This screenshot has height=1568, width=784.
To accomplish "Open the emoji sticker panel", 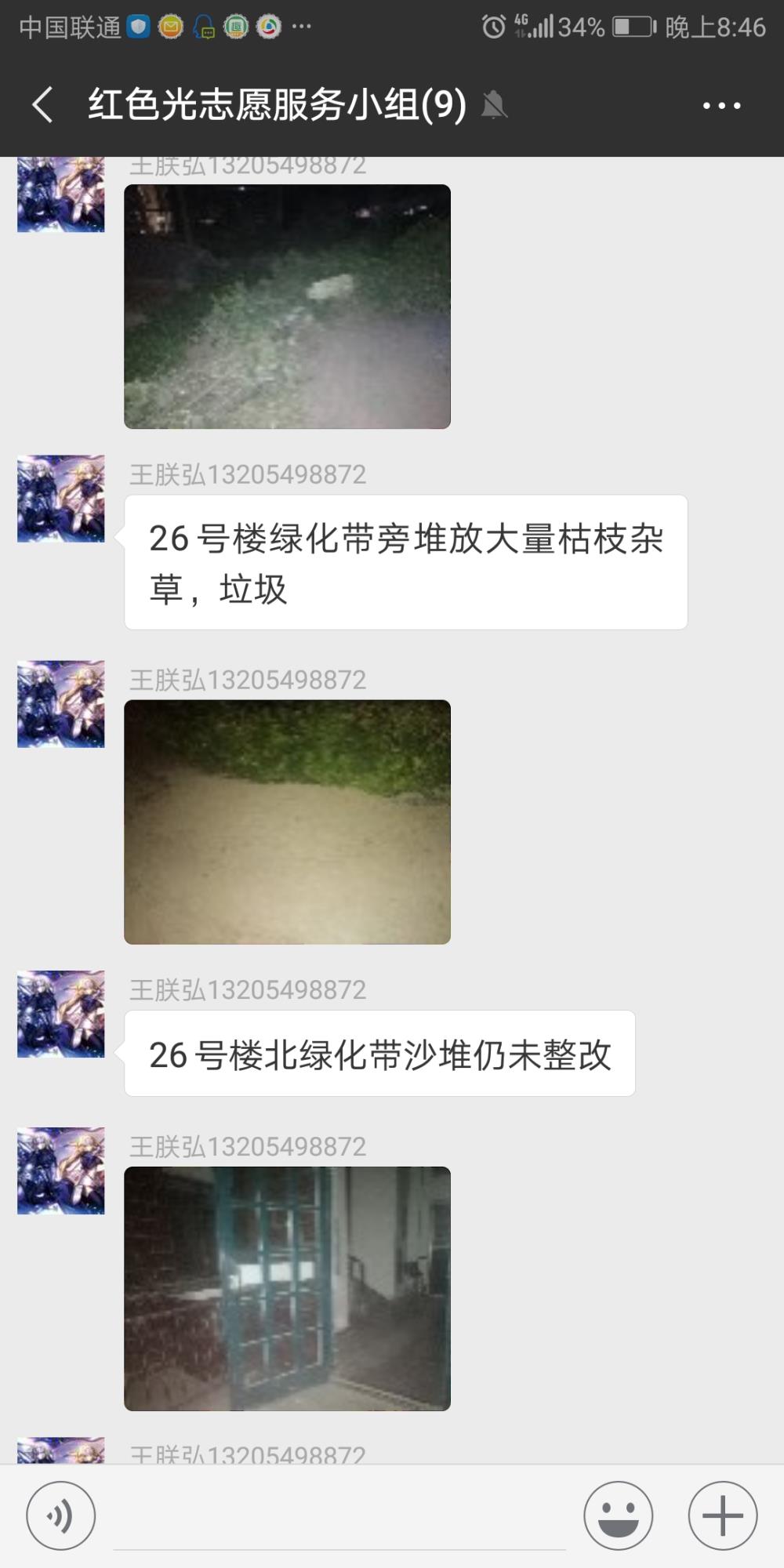I will [x=618, y=1515].
